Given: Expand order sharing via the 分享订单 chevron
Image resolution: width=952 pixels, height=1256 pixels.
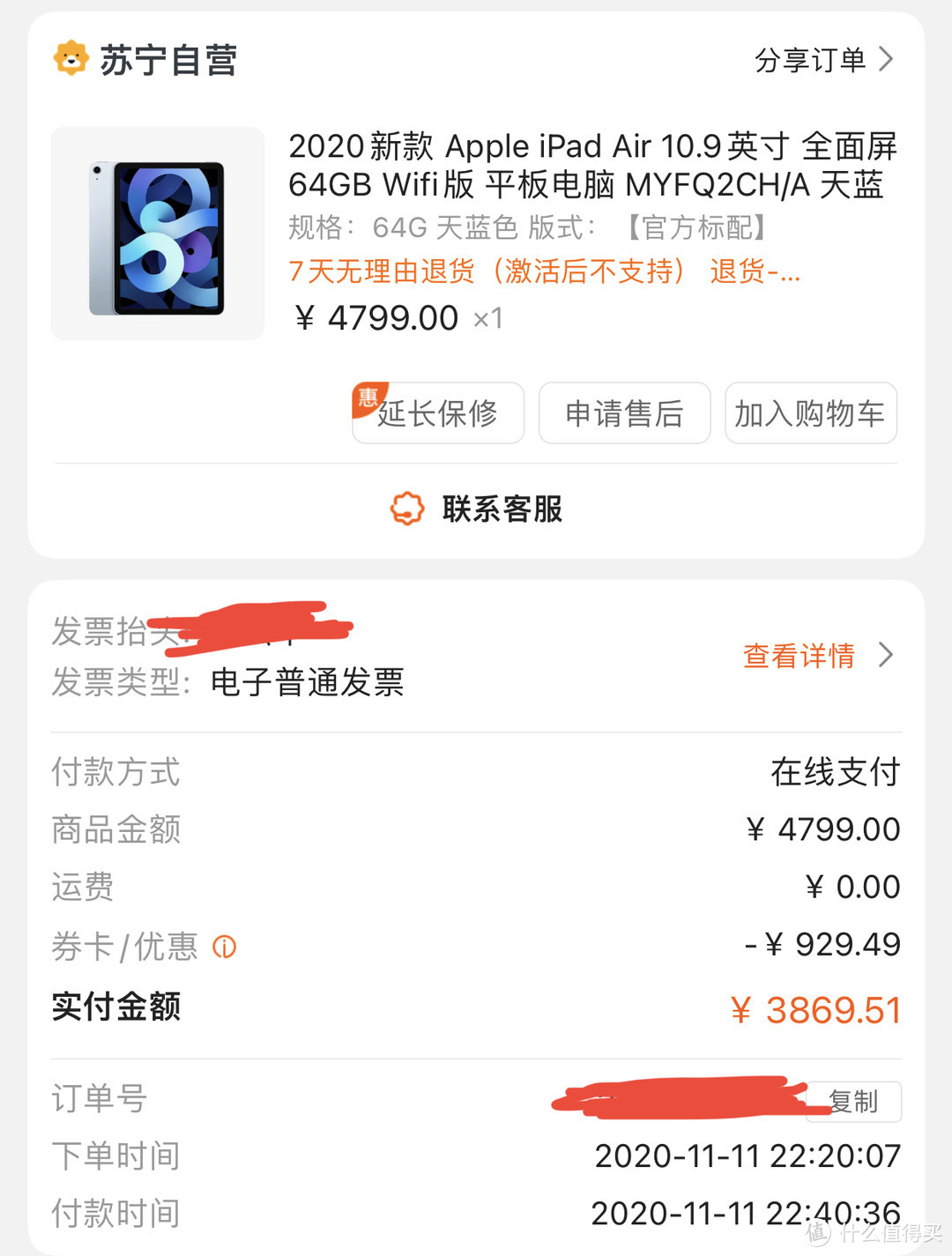Looking at the screenshot, I should 887,58.
